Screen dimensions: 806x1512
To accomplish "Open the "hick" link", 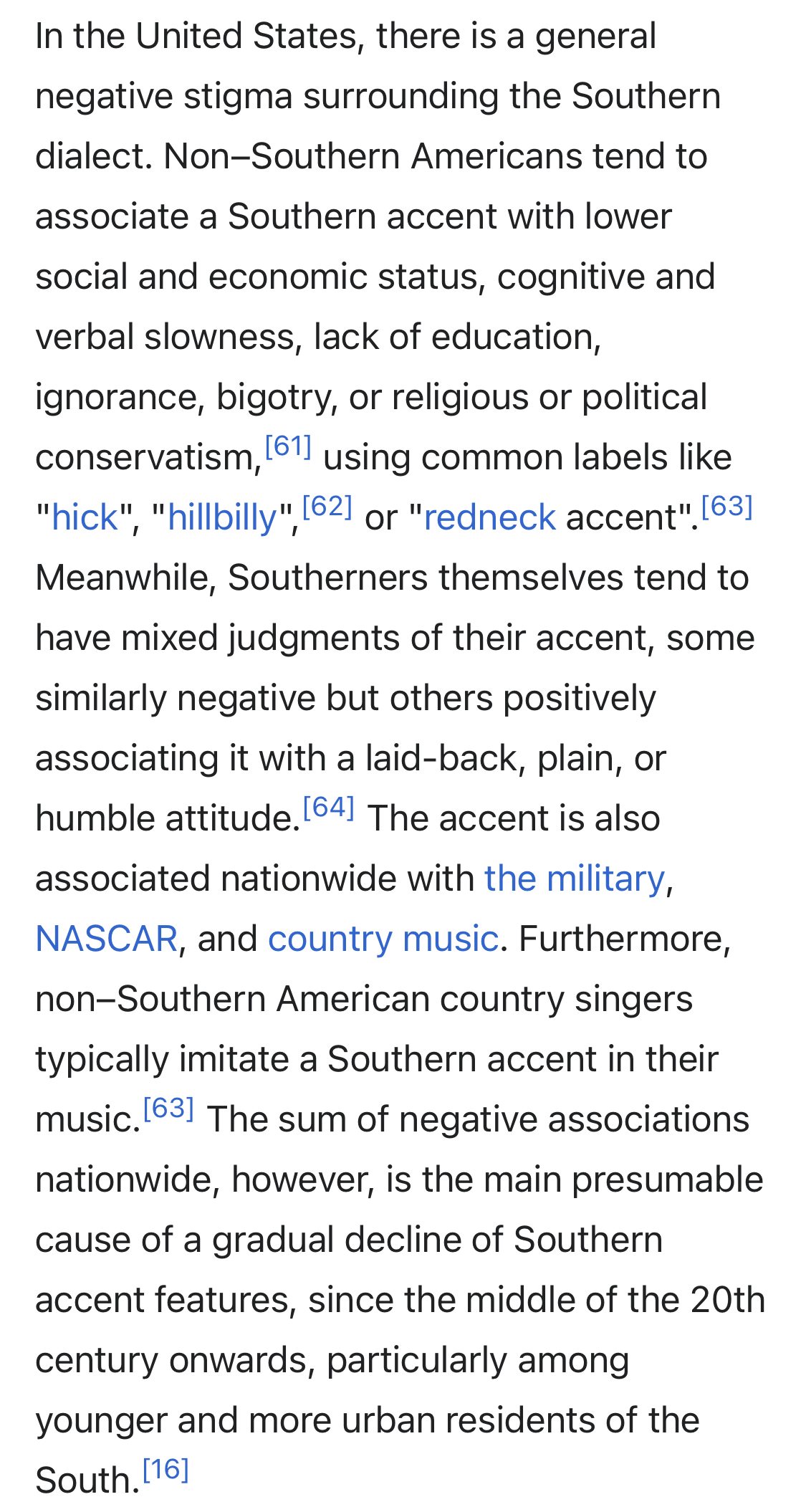I will pos(85,517).
